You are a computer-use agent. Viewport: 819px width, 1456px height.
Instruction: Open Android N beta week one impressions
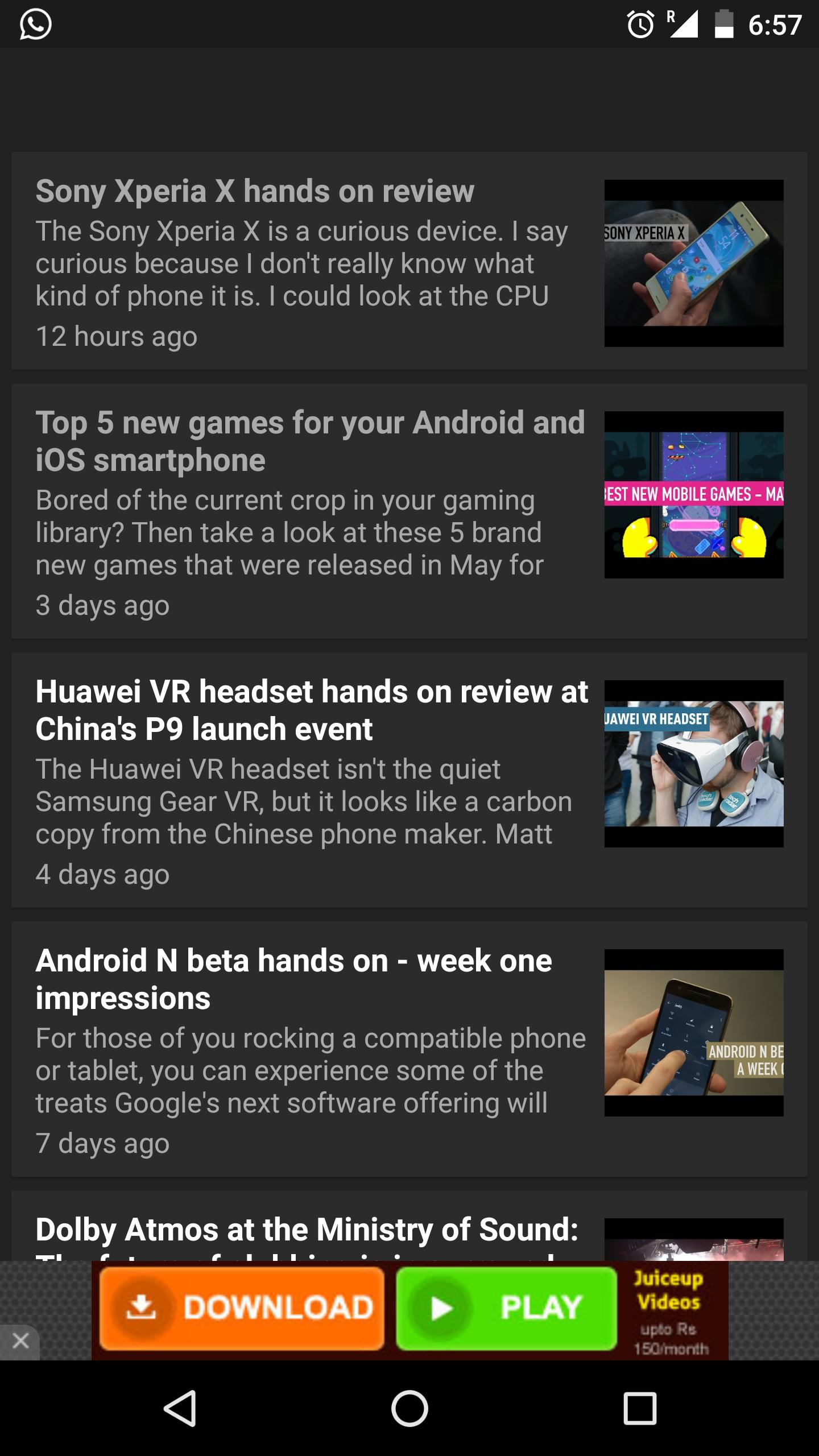293,979
